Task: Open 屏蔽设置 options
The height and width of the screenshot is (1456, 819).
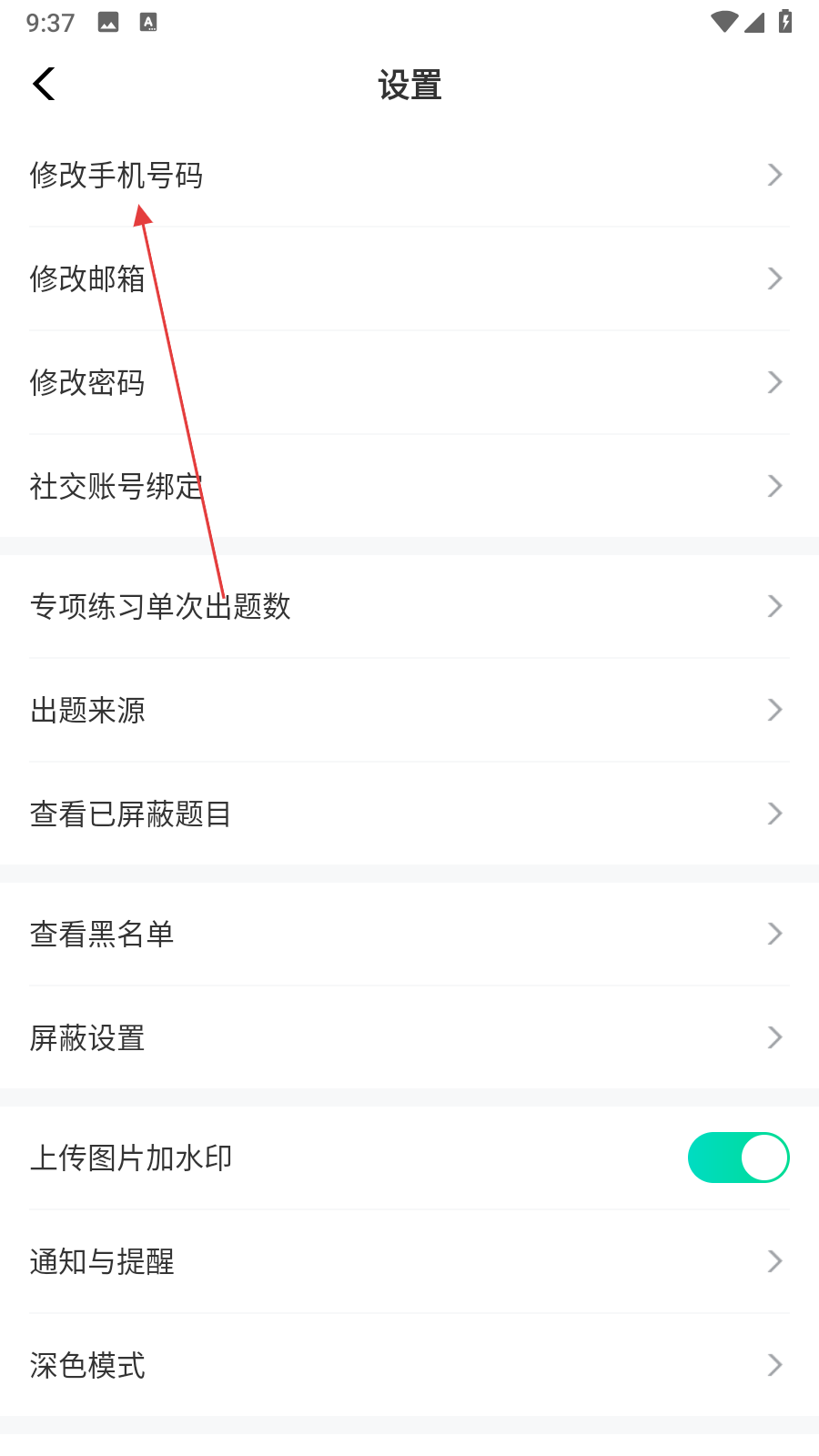Action: [409, 1037]
